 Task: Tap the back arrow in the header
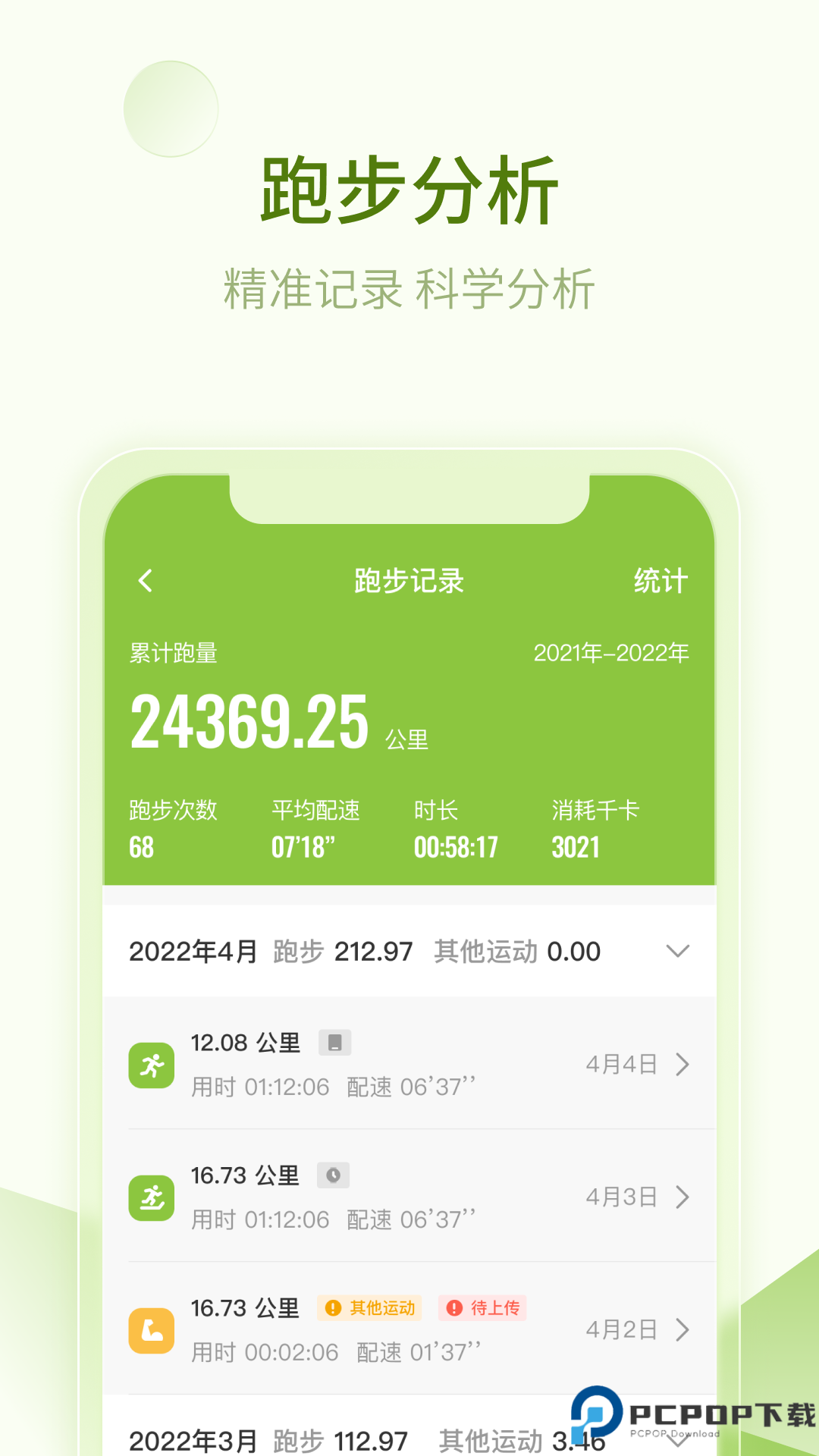[144, 581]
